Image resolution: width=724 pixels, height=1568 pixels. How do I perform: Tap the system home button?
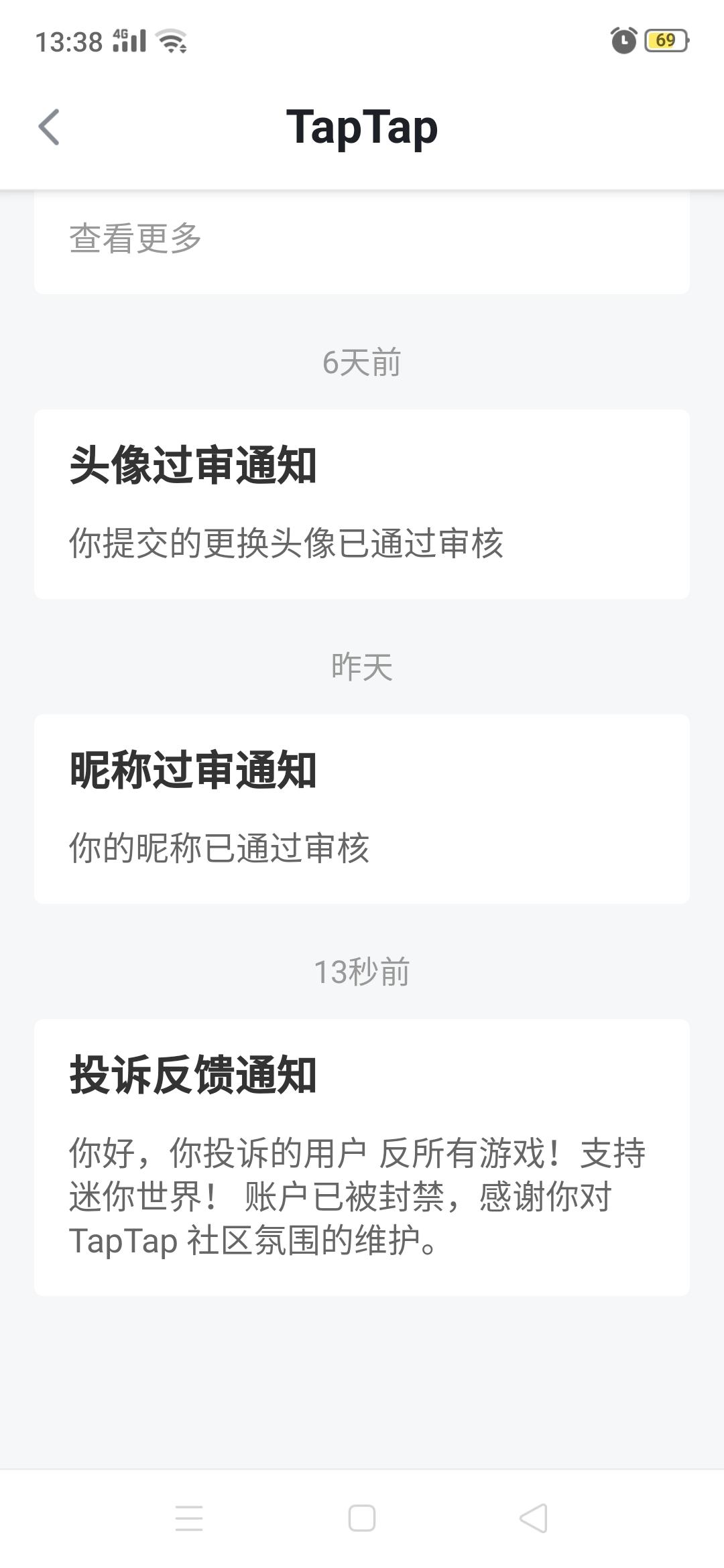pos(362,1518)
